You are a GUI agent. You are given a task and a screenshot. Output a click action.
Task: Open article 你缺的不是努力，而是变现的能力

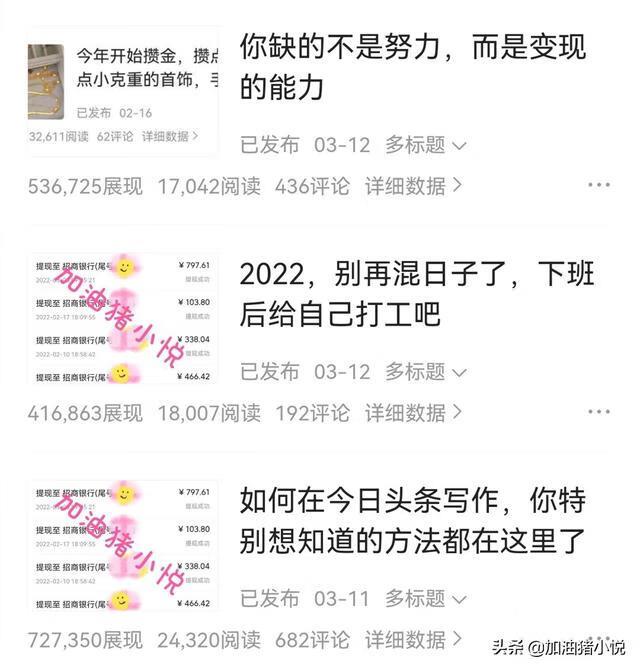412,67
